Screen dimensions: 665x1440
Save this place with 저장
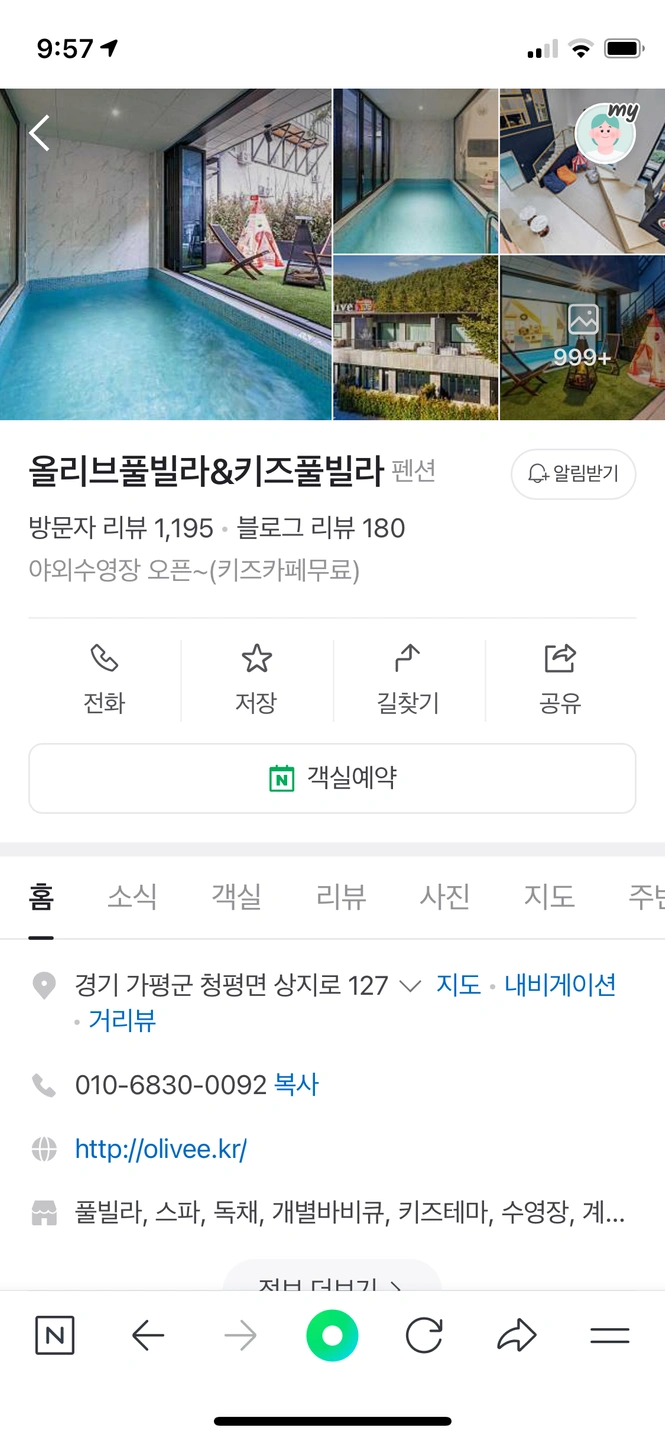click(x=256, y=680)
